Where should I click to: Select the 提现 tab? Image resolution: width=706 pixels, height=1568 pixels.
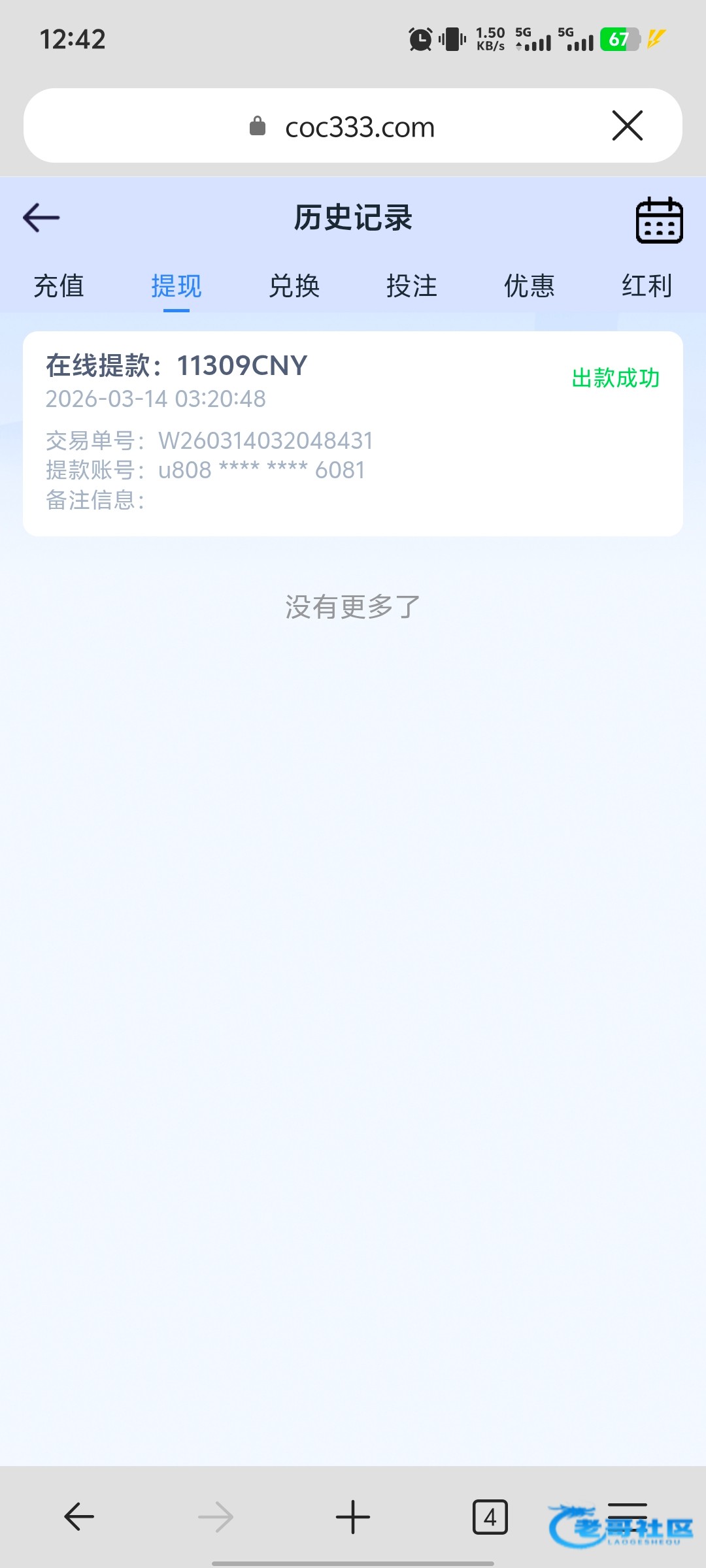176,286
